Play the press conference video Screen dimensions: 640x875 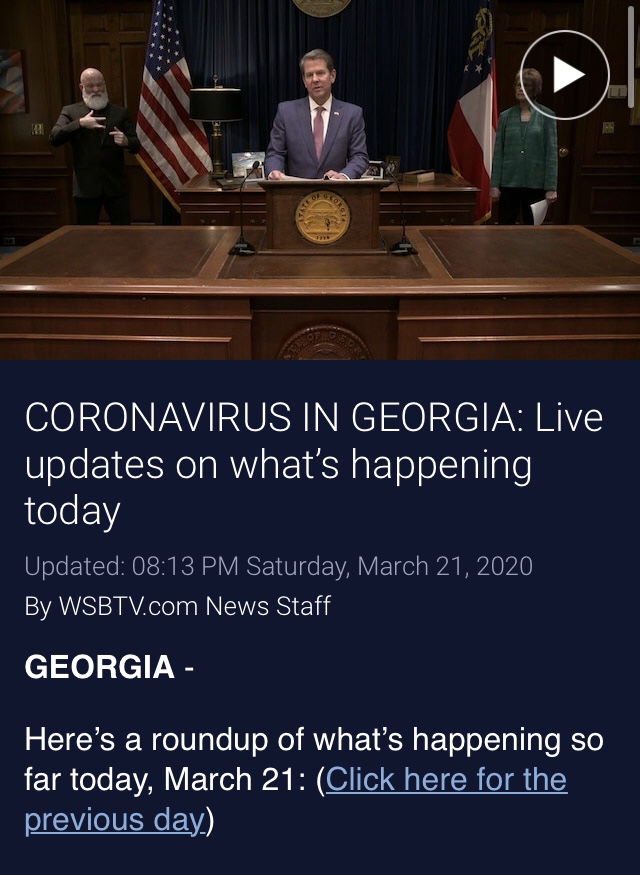pyautogui.click(x=565, y=75)
